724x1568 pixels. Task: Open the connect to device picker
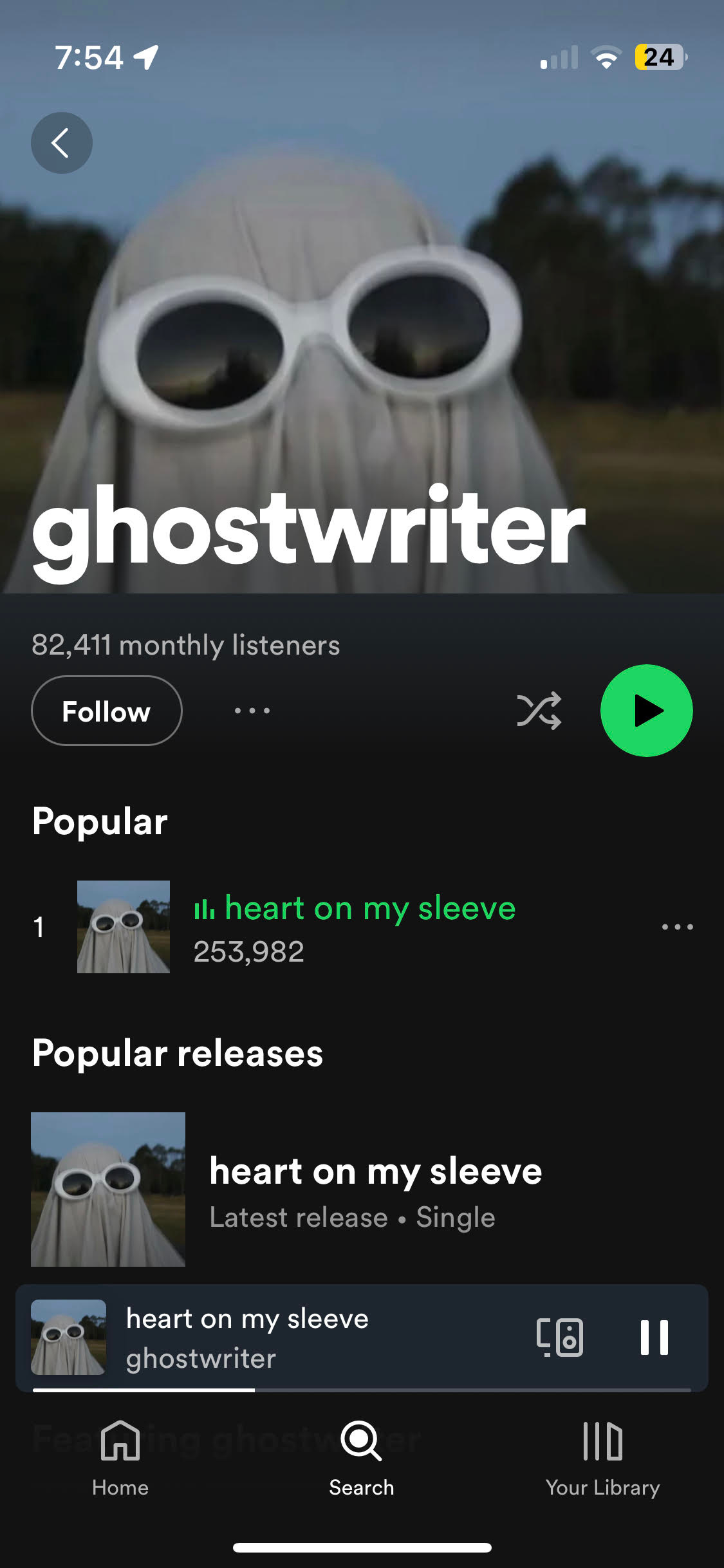(560, 1338)
